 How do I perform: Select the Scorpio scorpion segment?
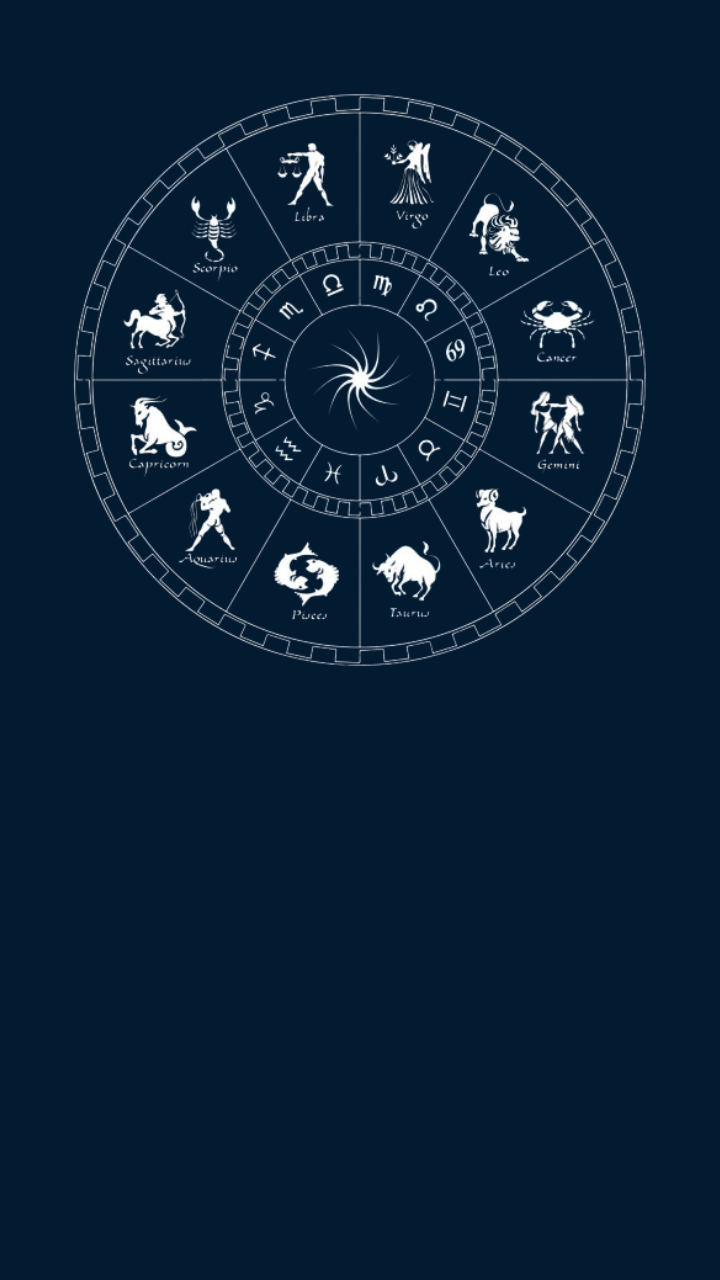[214, 234]
